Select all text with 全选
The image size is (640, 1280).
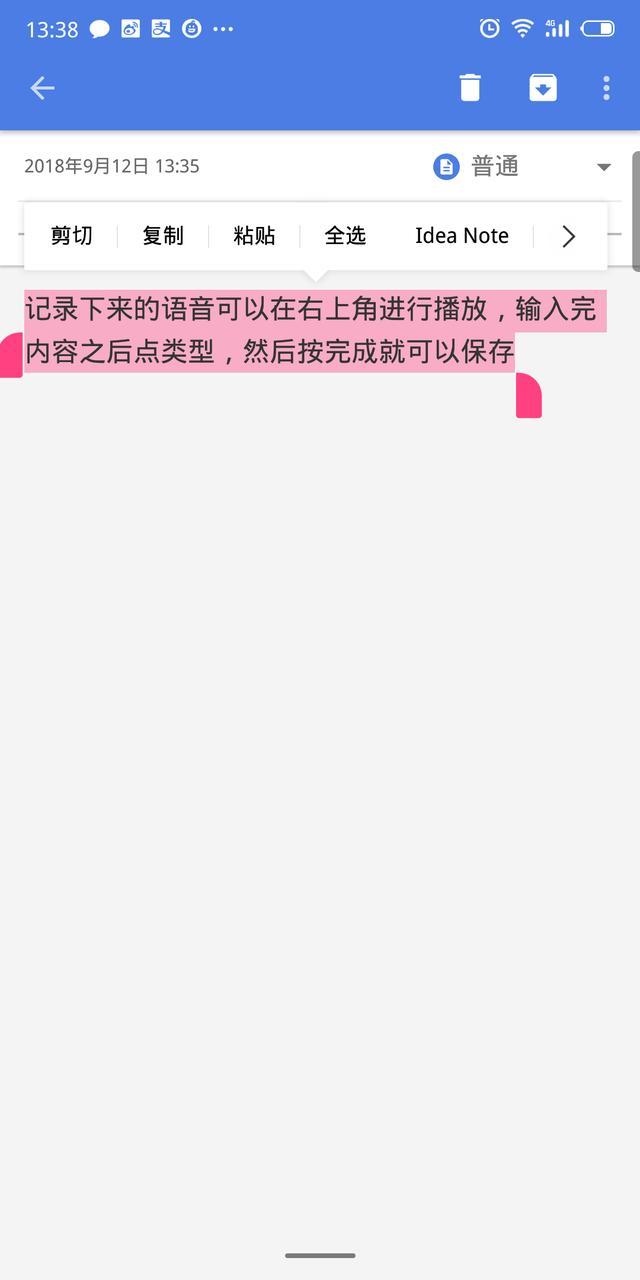point(345,236)
